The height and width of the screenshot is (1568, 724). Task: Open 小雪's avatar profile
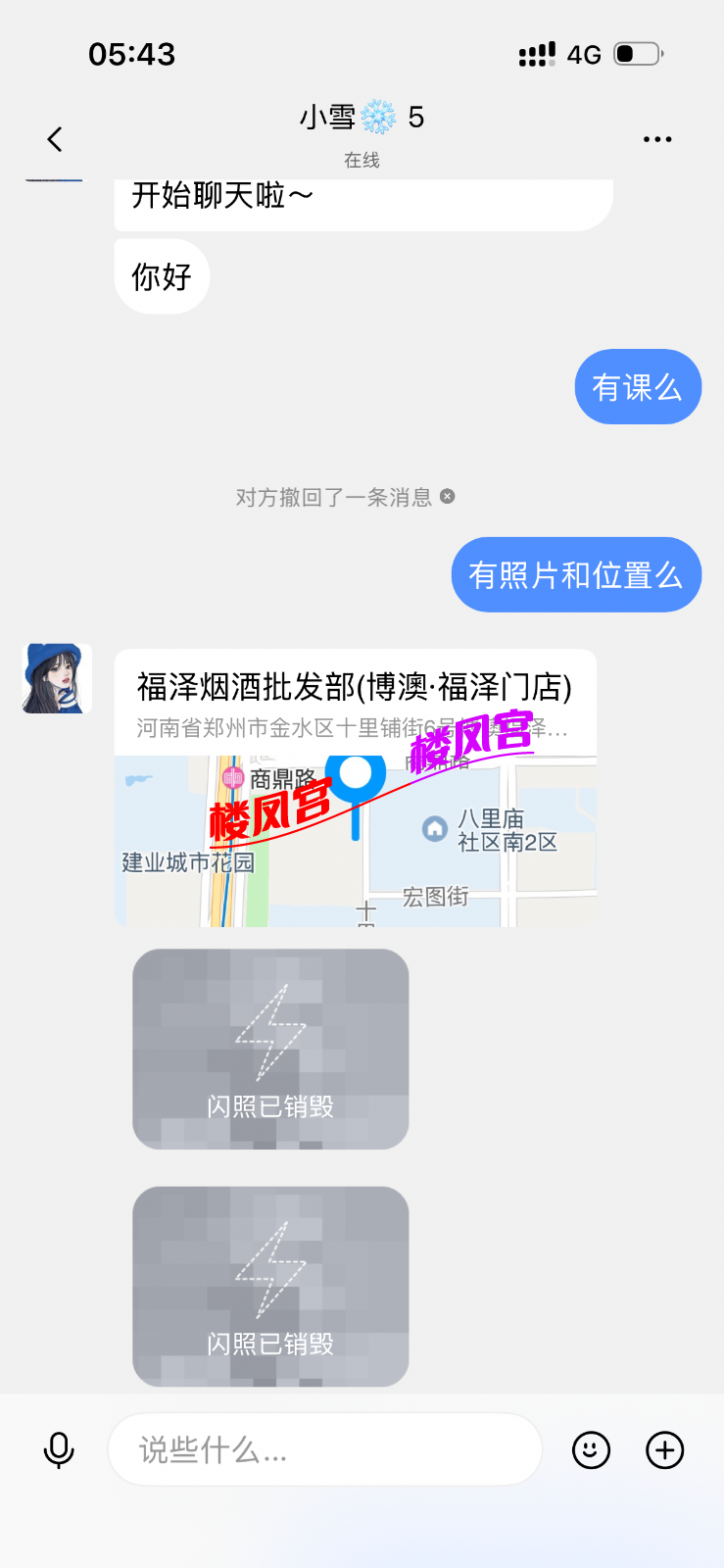pos(57,678)
